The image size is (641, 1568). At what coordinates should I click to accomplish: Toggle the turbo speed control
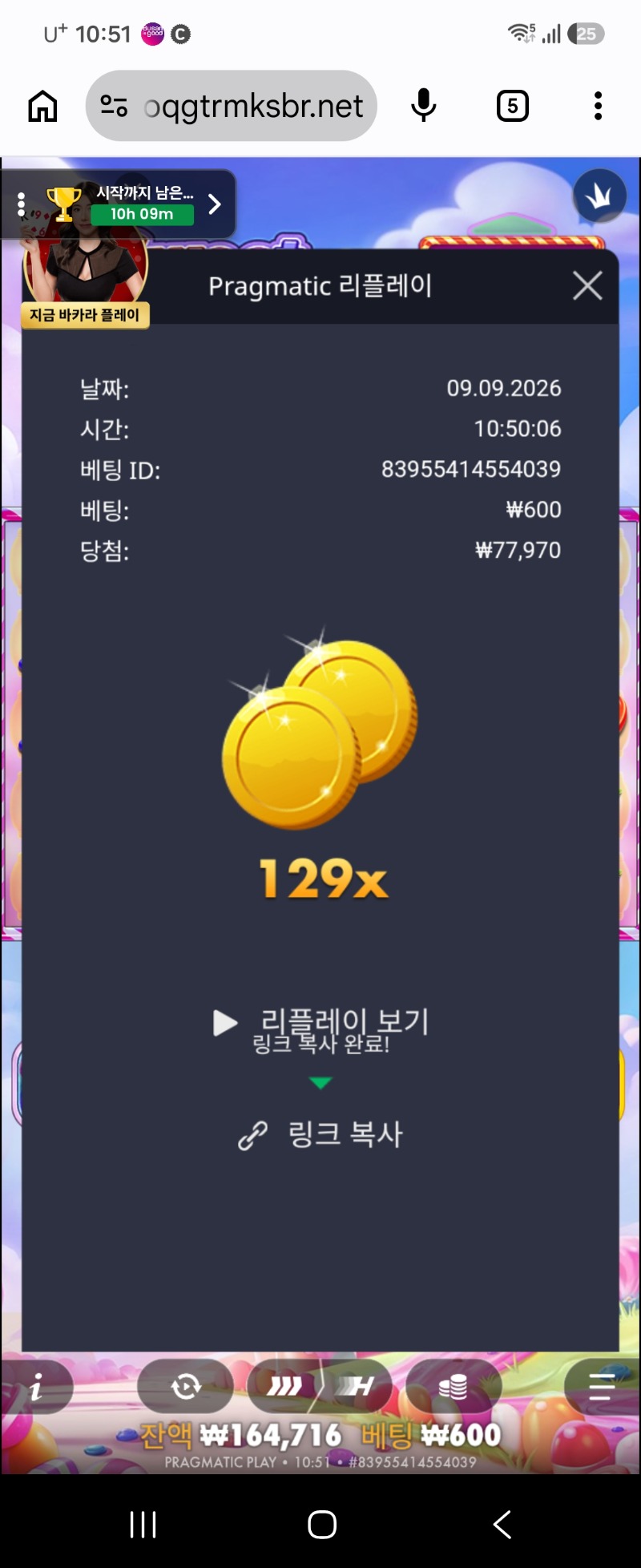click(320, 1386)
